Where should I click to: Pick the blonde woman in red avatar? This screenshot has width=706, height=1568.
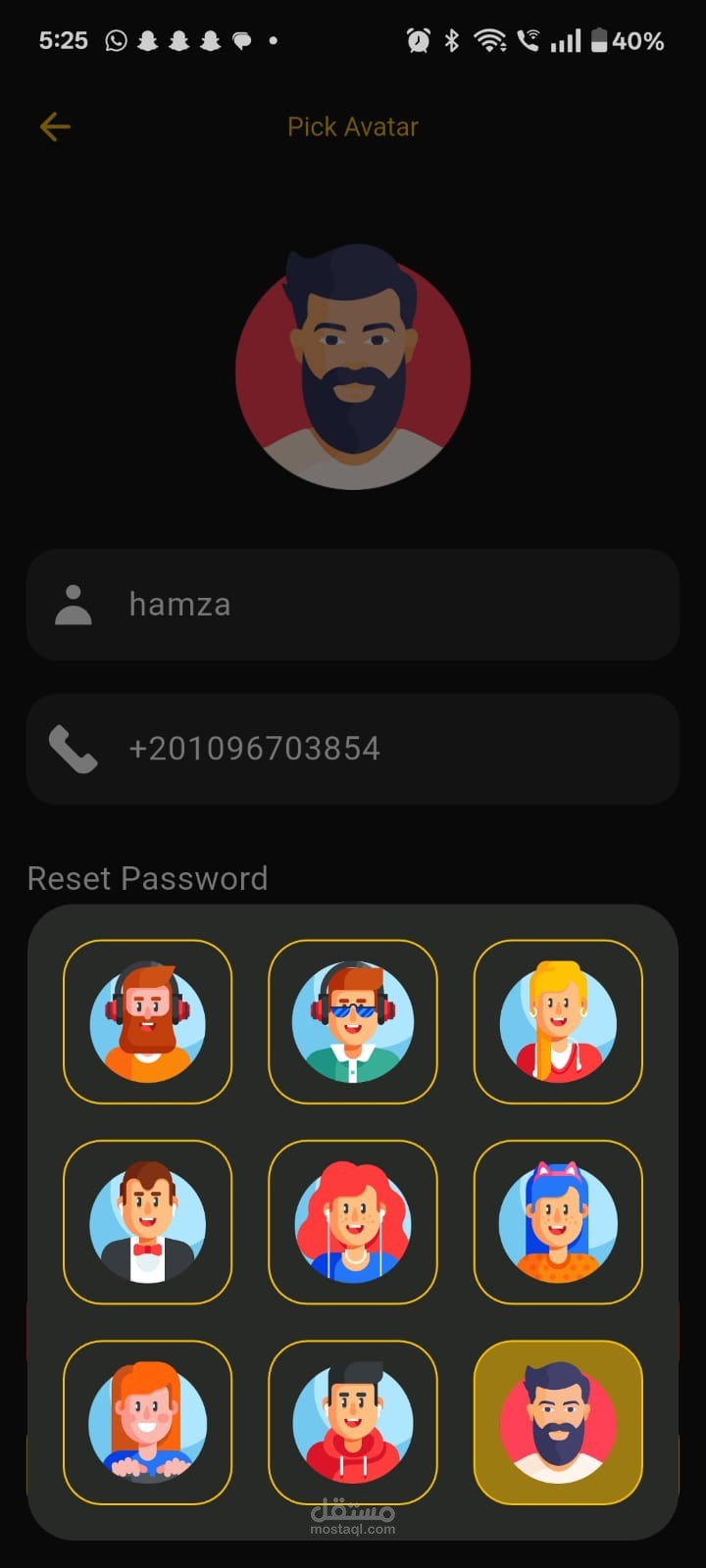[x=558, y=1021]
